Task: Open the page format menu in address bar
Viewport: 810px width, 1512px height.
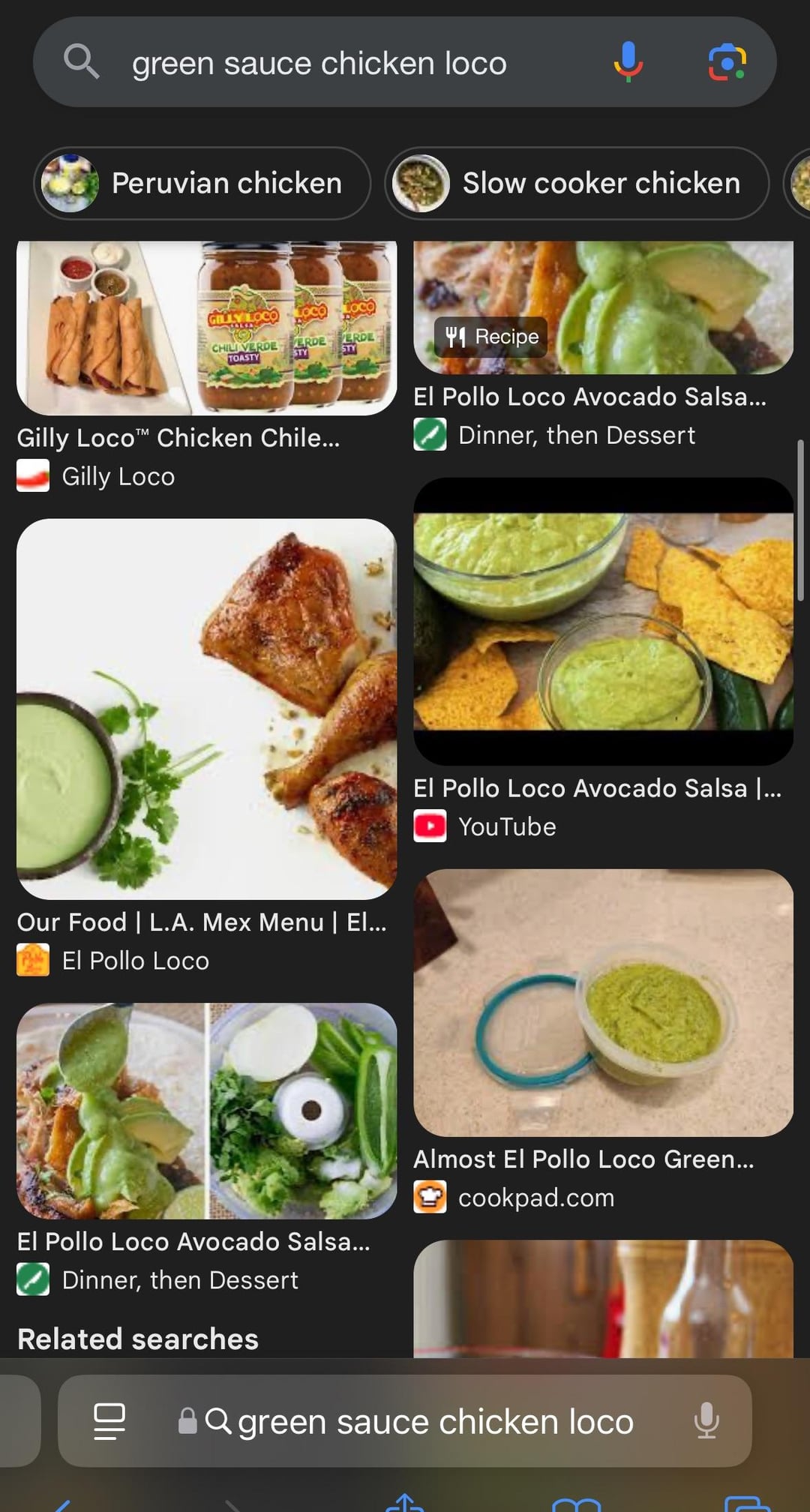Action: 109,1421
